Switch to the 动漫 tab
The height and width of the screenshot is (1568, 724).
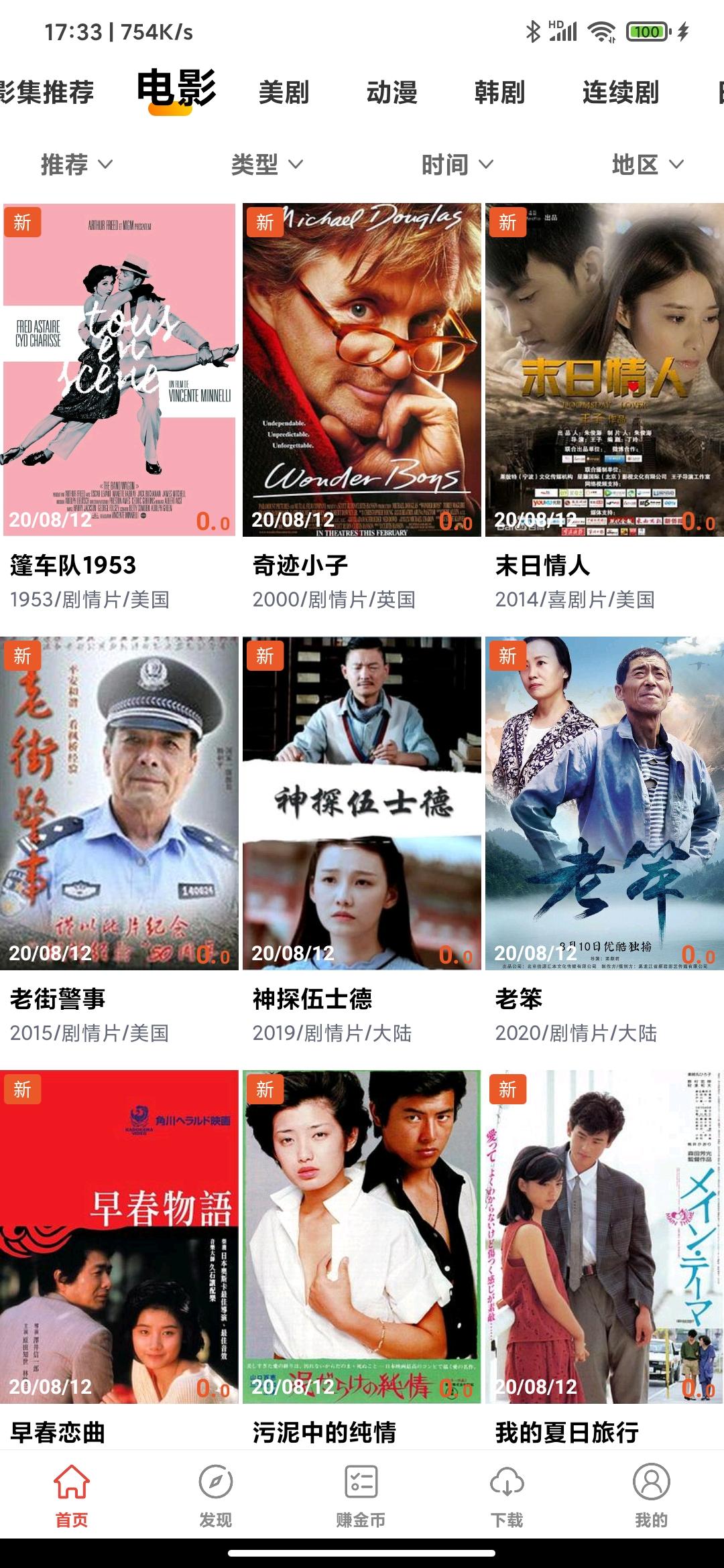click(391, 92)
